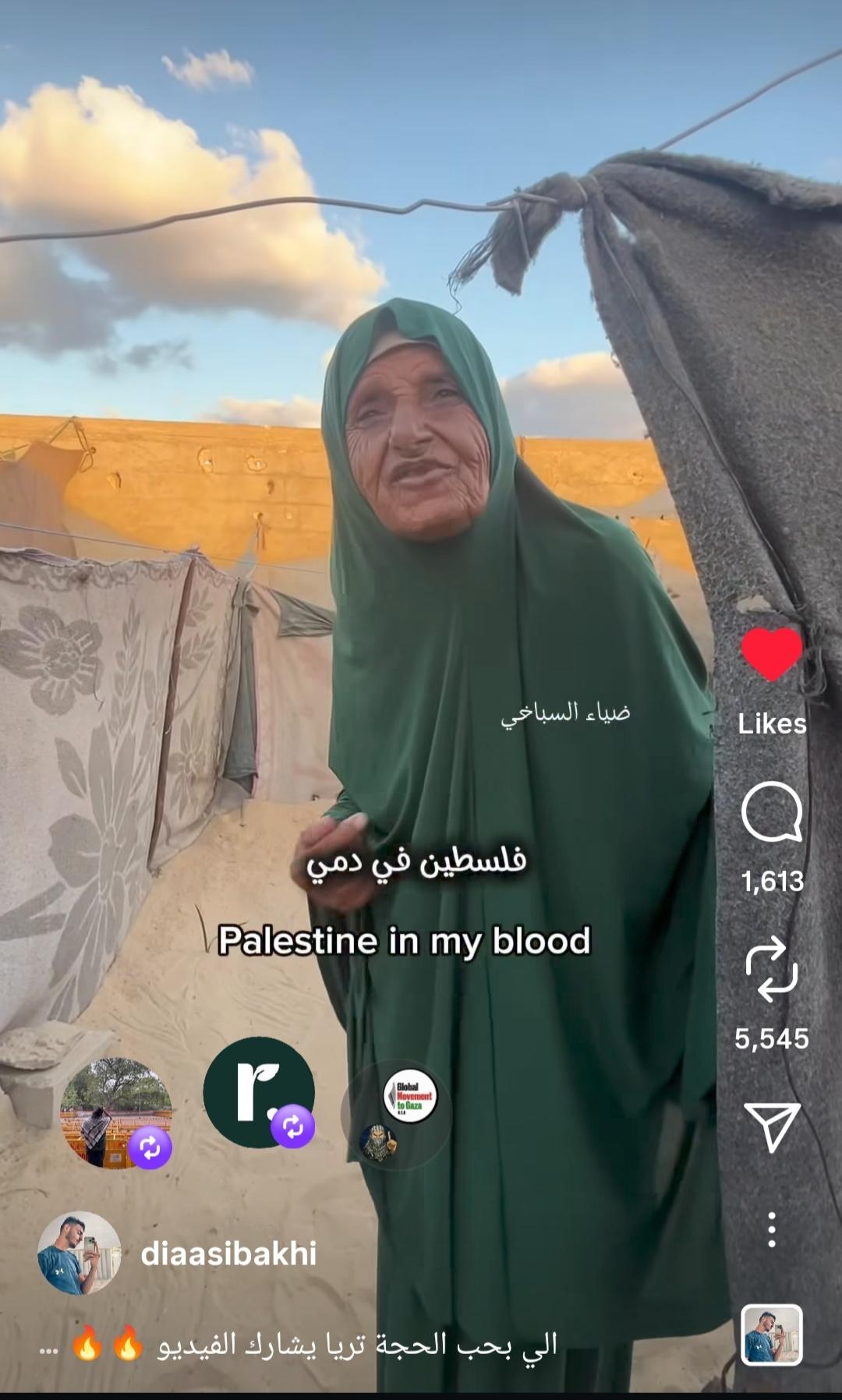
Task: Open the three-dot overflow menu
Action: pos(771,1229)
